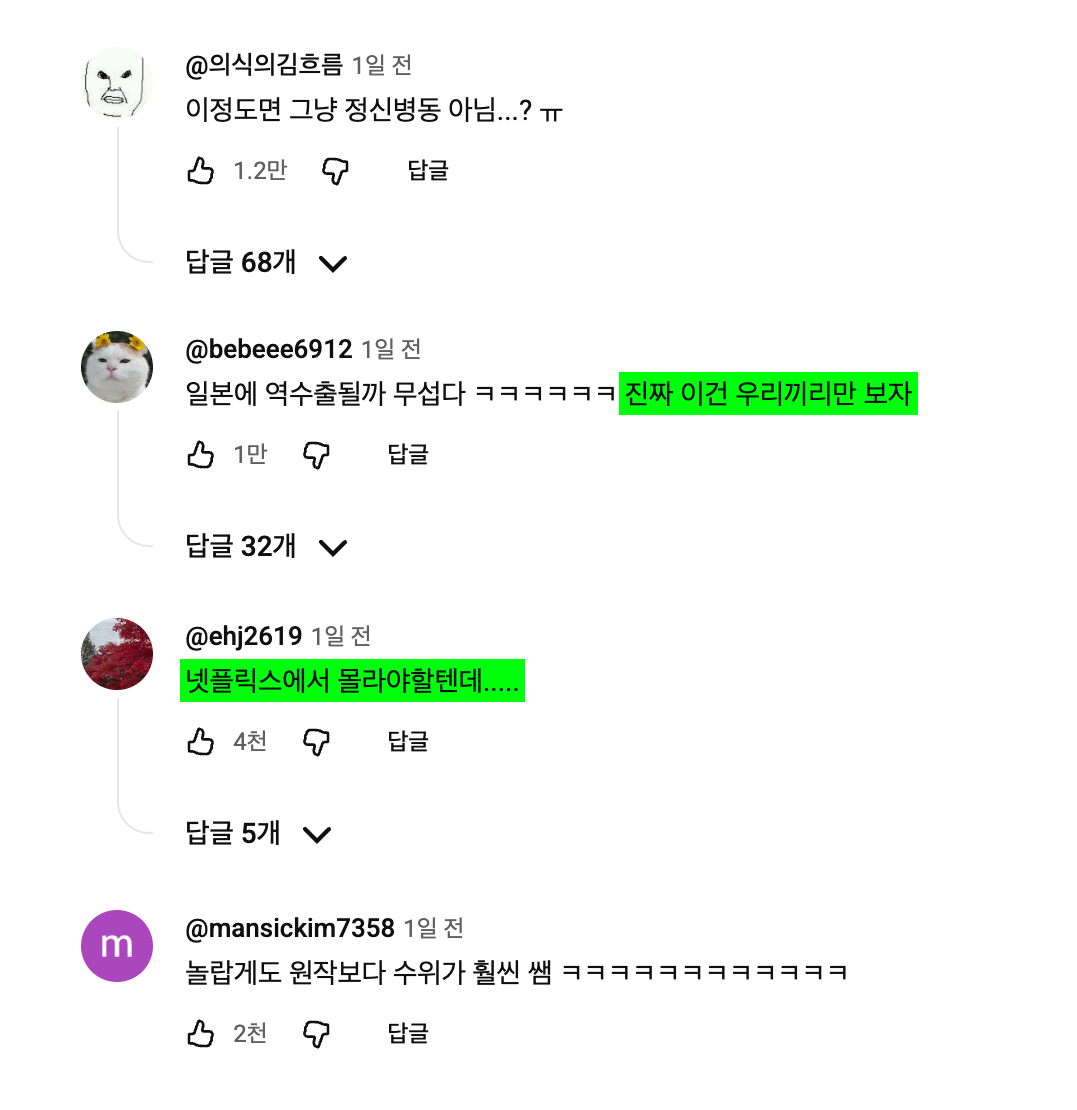Like the comment by @ehj2619
The width and height of the screenshot is (1077, 1110).
pyautogui.click(x=201, y=742)
